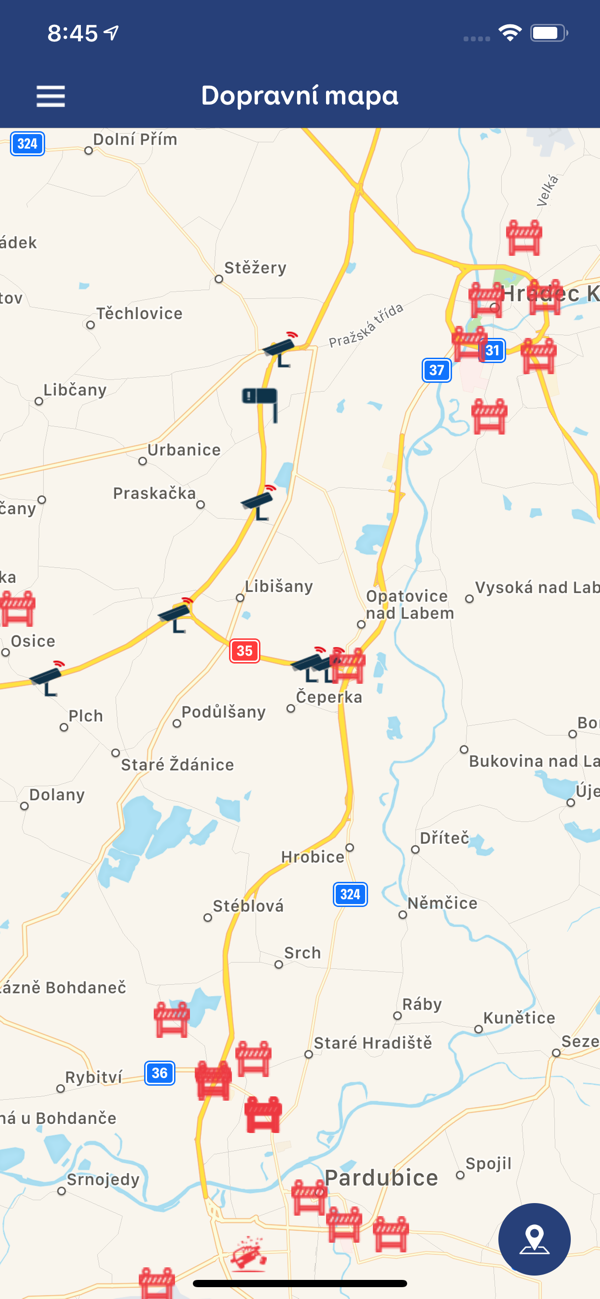Image resolution: width=600 pixels, height=1299 pixels.
Task: Tap the traffic camera next to Praskačka
Action: [258, 502]
